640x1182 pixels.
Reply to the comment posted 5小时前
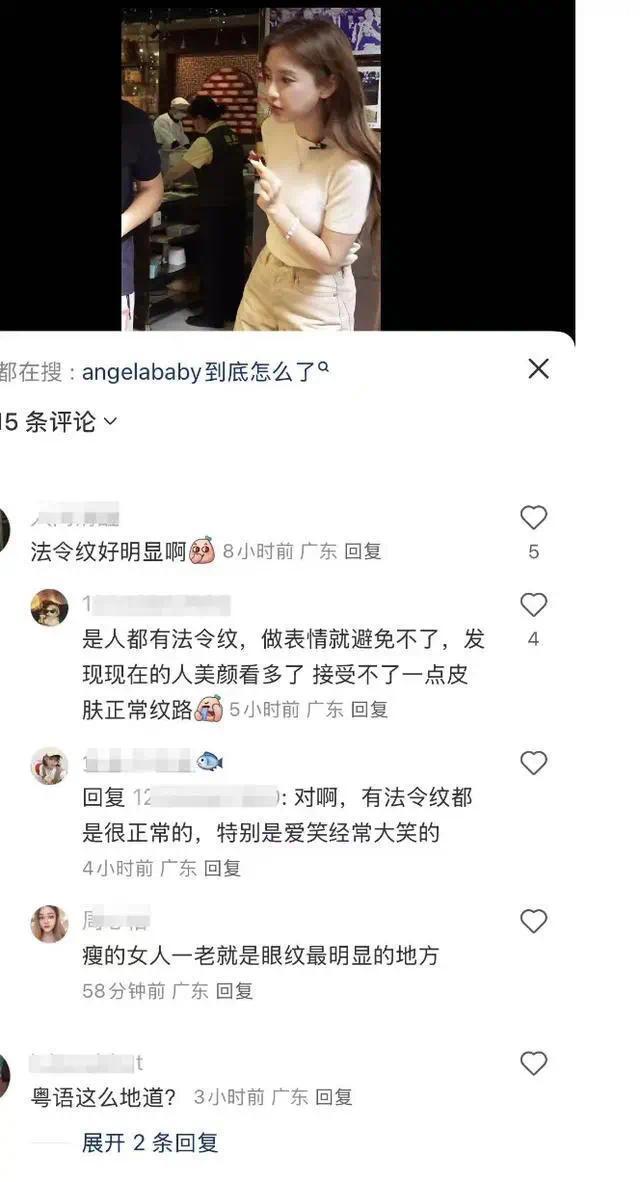pyautogui.click(x=370, y=710)
